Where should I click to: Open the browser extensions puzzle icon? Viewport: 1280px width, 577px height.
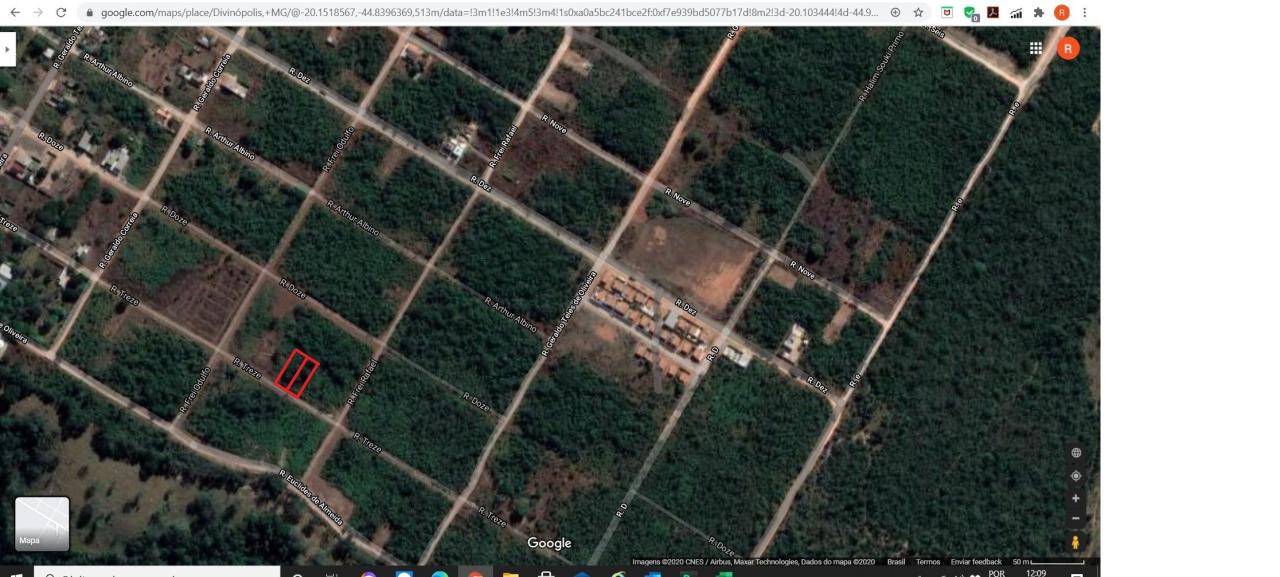[x=1039, y=12]
